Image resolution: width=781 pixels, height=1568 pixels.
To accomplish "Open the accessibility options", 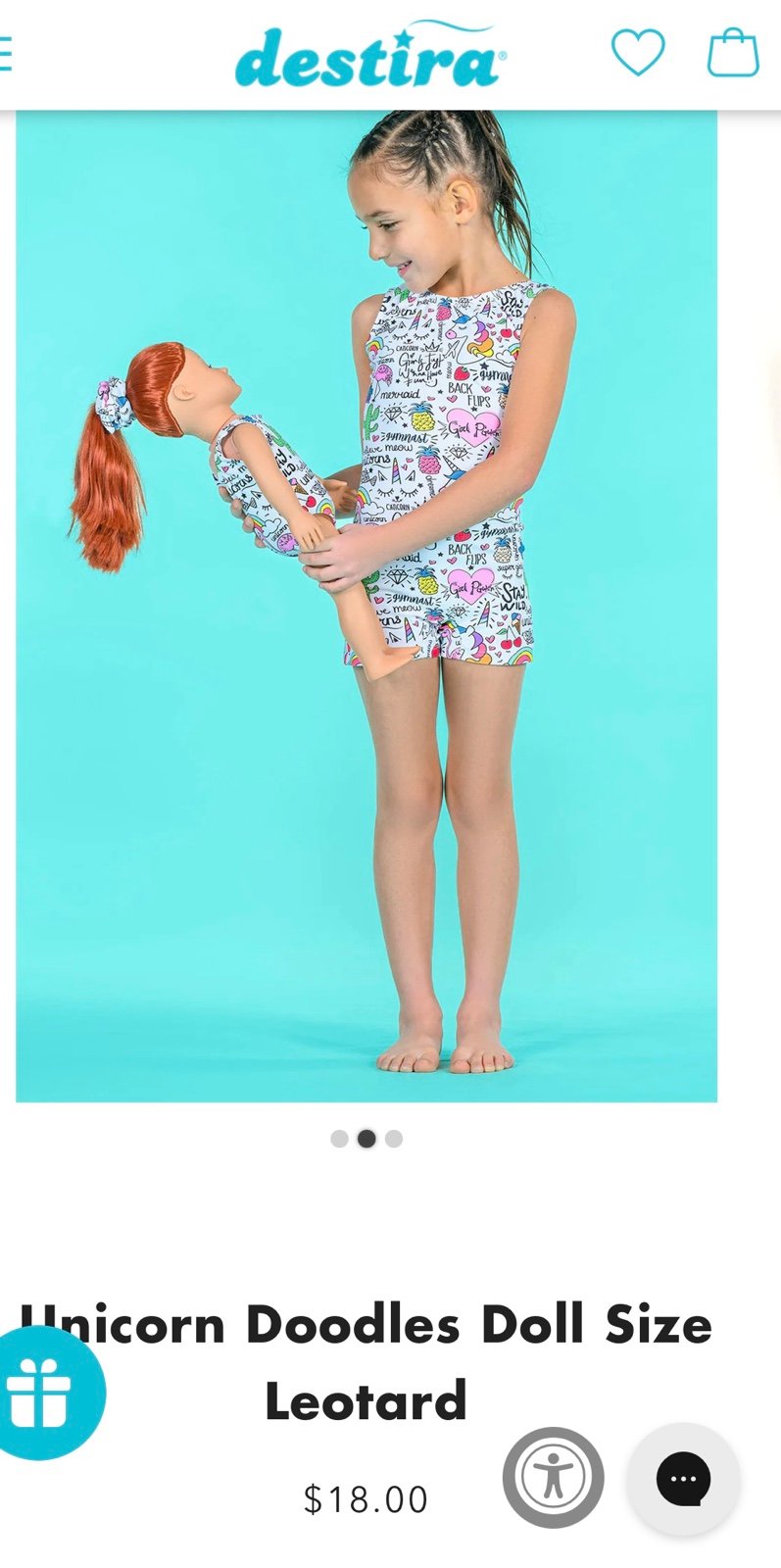I will click(x=554, y=1477).
